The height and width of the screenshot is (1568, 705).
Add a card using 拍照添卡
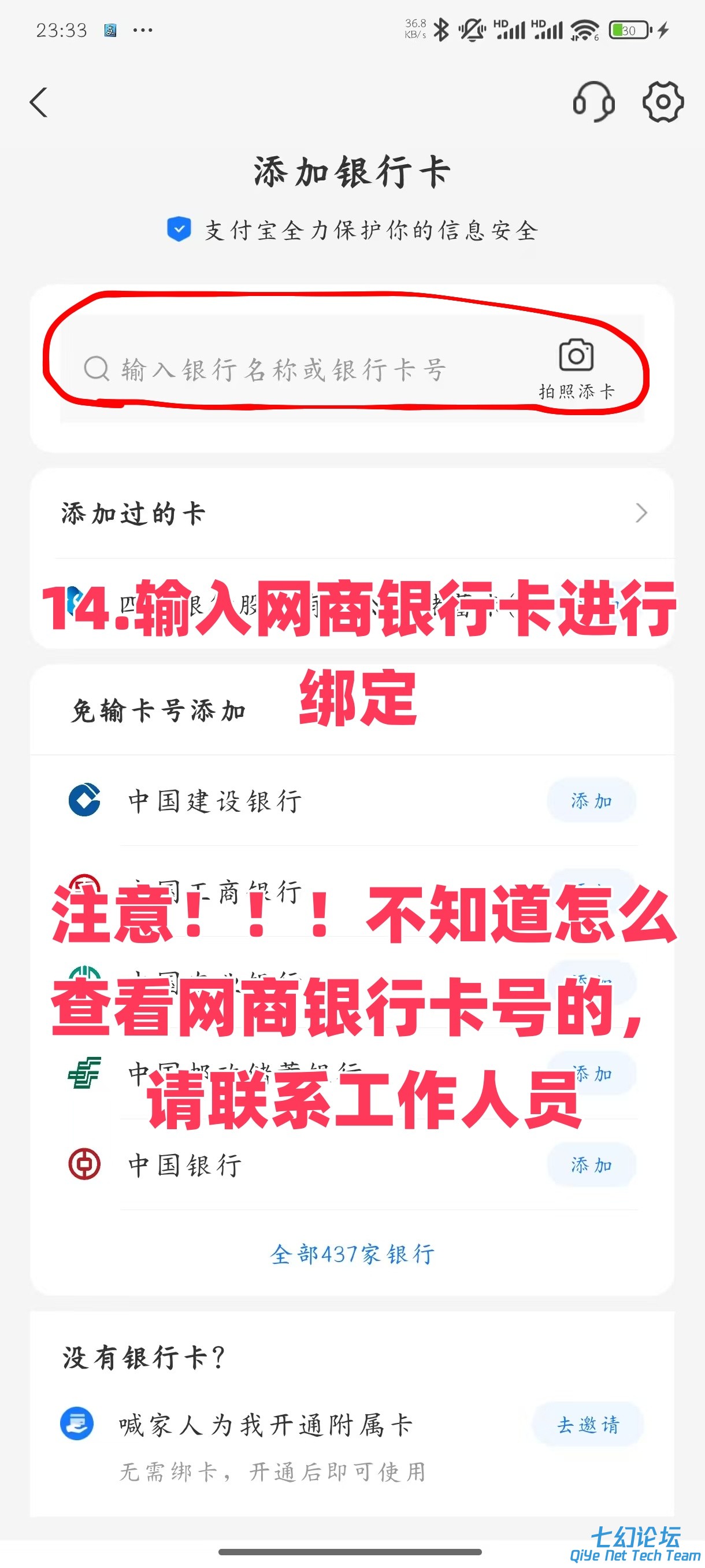coord(576,368)
